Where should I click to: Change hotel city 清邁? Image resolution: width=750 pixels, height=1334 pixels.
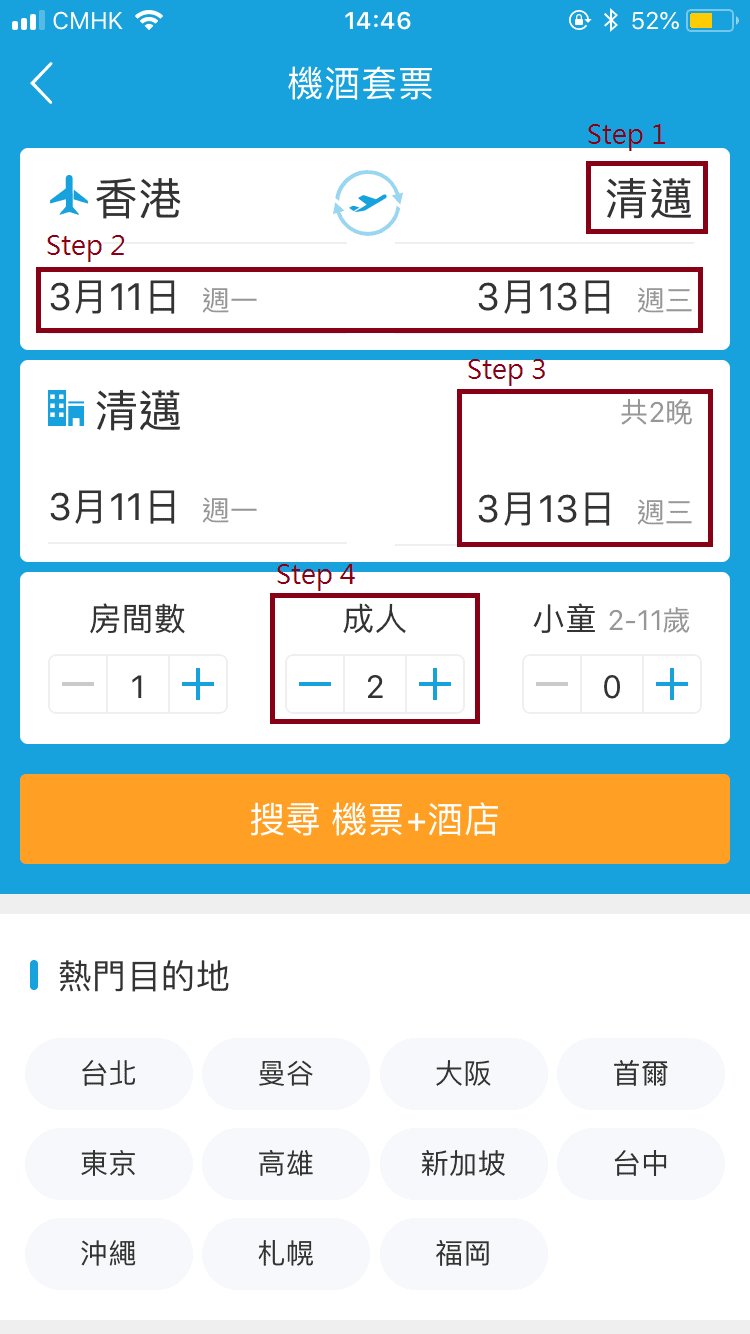click(138, 411)
